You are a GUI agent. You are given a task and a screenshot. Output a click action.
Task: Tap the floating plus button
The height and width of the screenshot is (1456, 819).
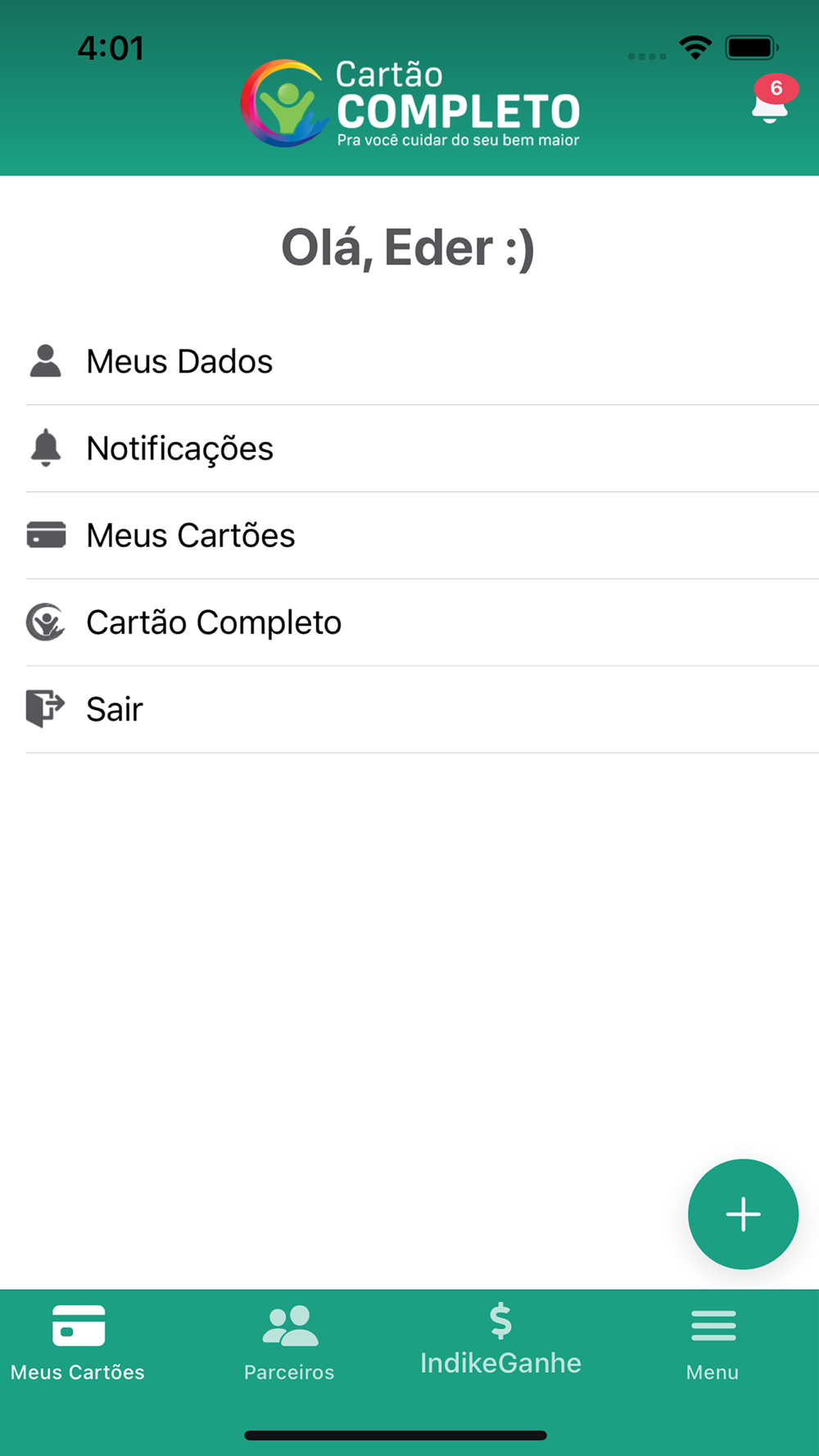pos(743,1214)
